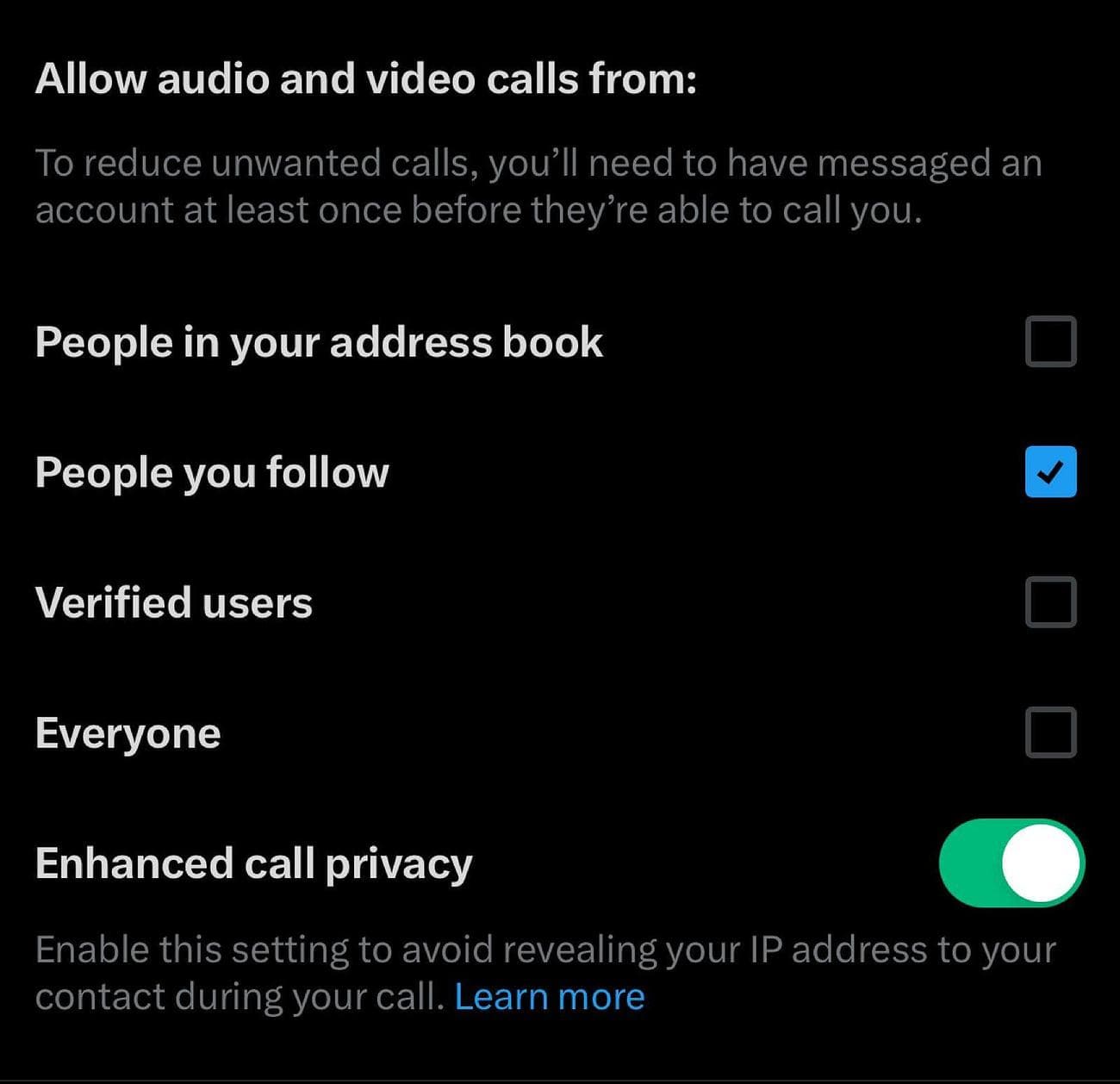
Task: Select the Everyone checkbox
Action: (1050, 732)
